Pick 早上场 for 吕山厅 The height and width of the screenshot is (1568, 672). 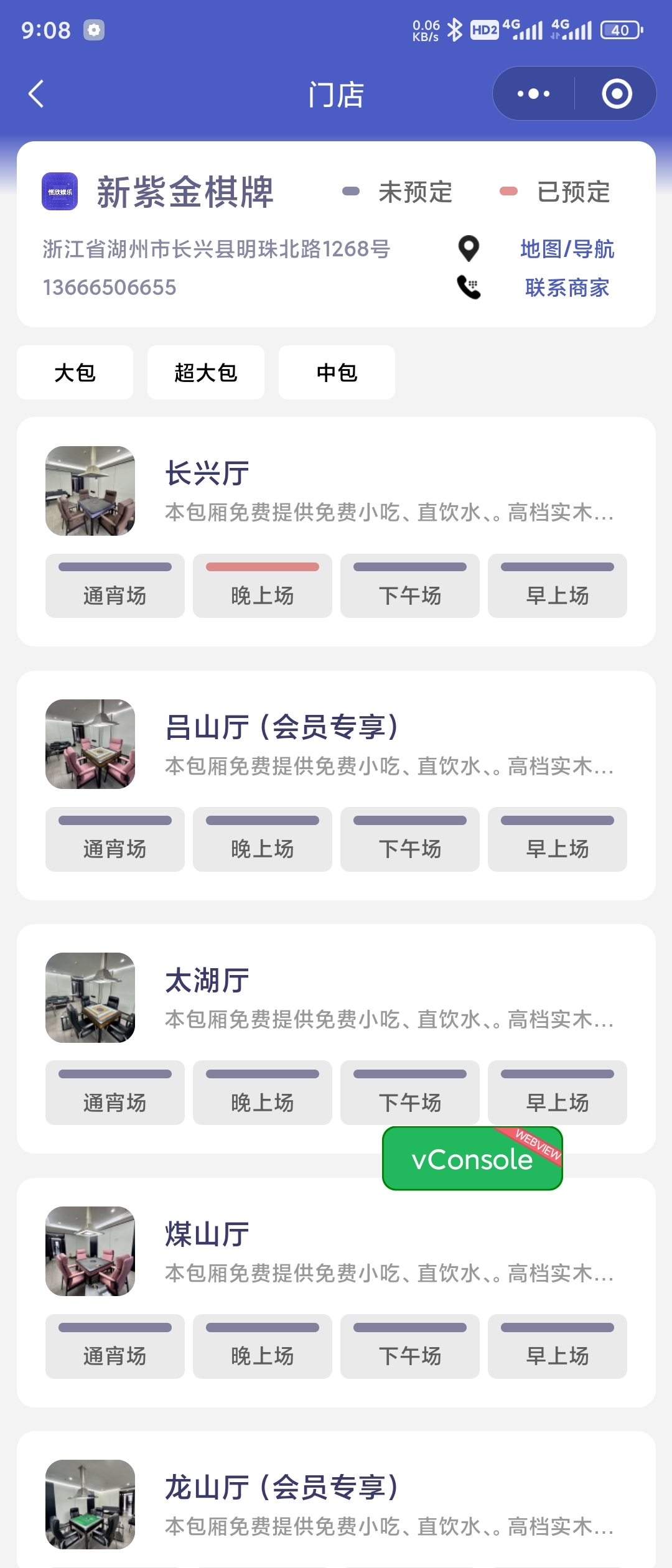(557, 839)
